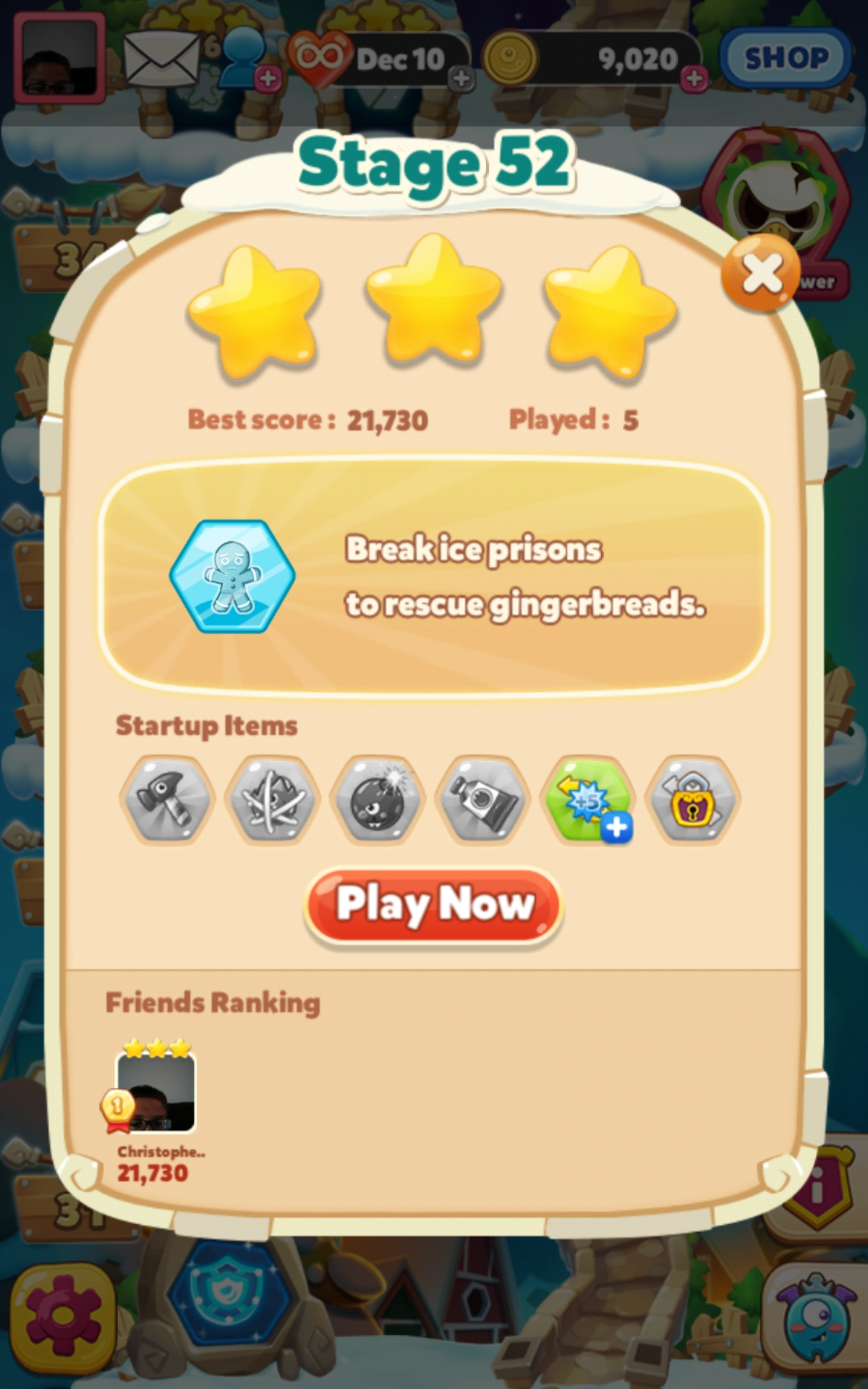Add more coins via plus button
The height and width of the screenshot is (1389, 868).
[x=694, y=78]
